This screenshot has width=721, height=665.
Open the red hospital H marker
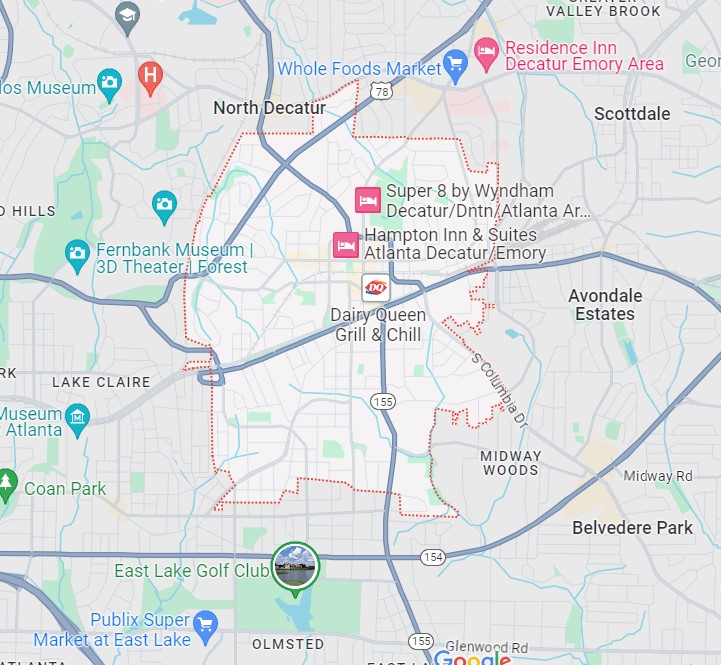[150, 76]
